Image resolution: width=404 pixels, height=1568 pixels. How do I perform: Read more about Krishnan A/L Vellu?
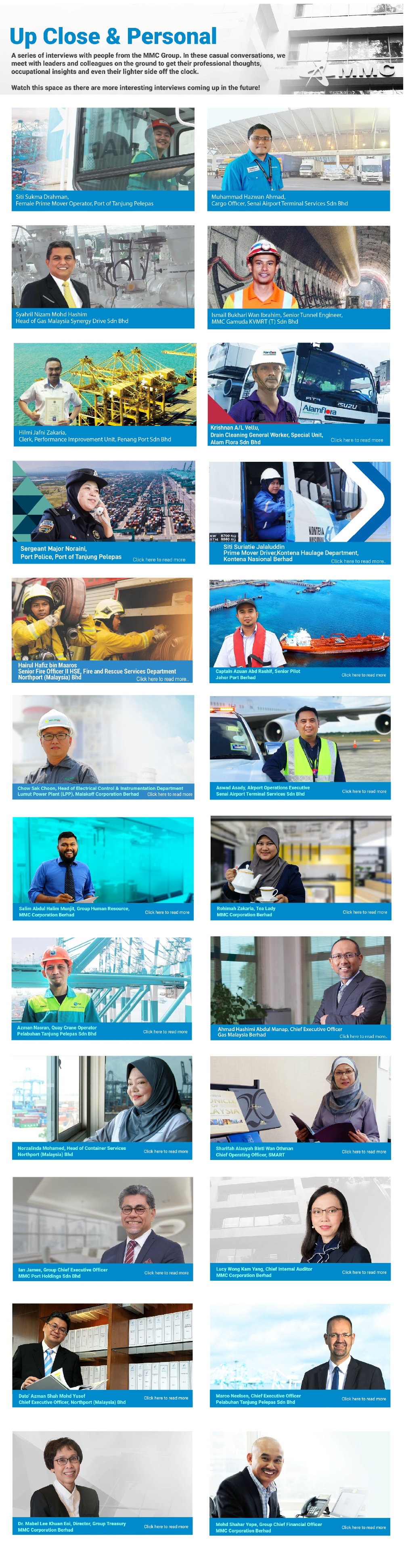point(356,440)
